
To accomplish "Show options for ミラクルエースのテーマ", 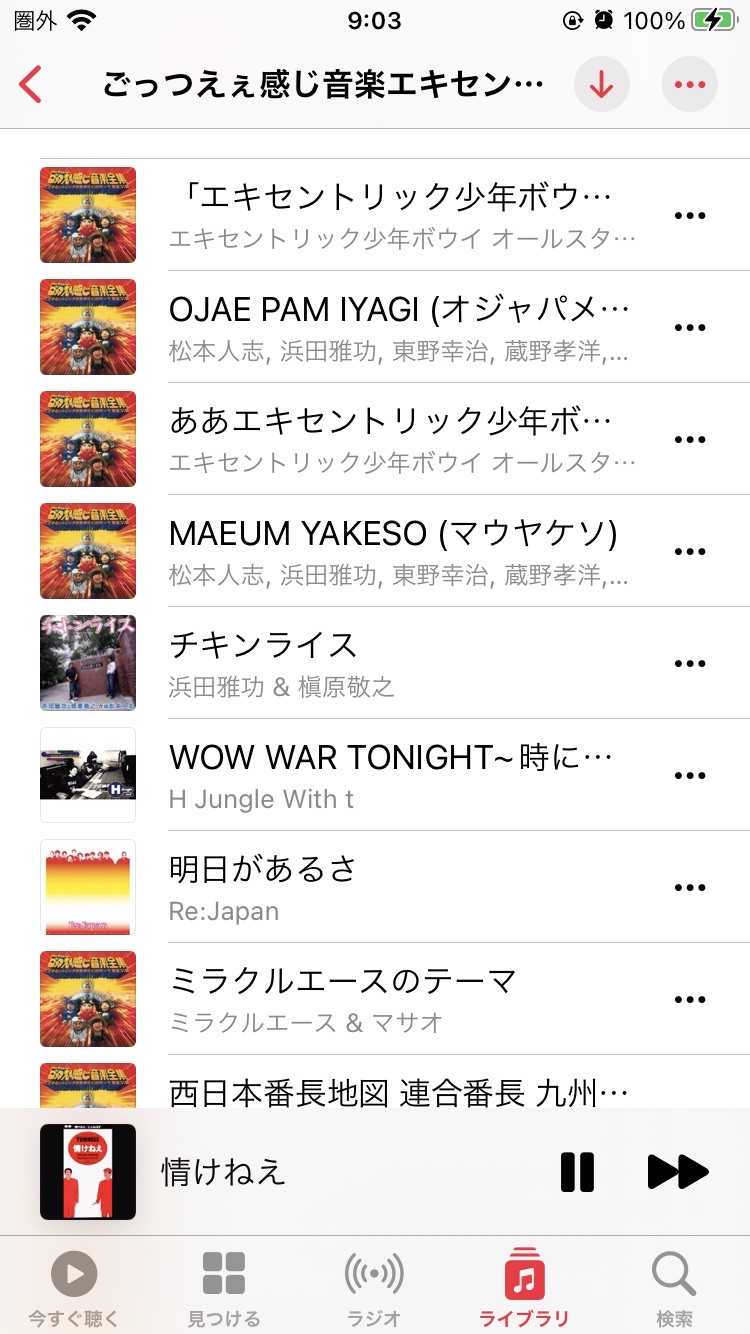I will [x=690, y=999].
